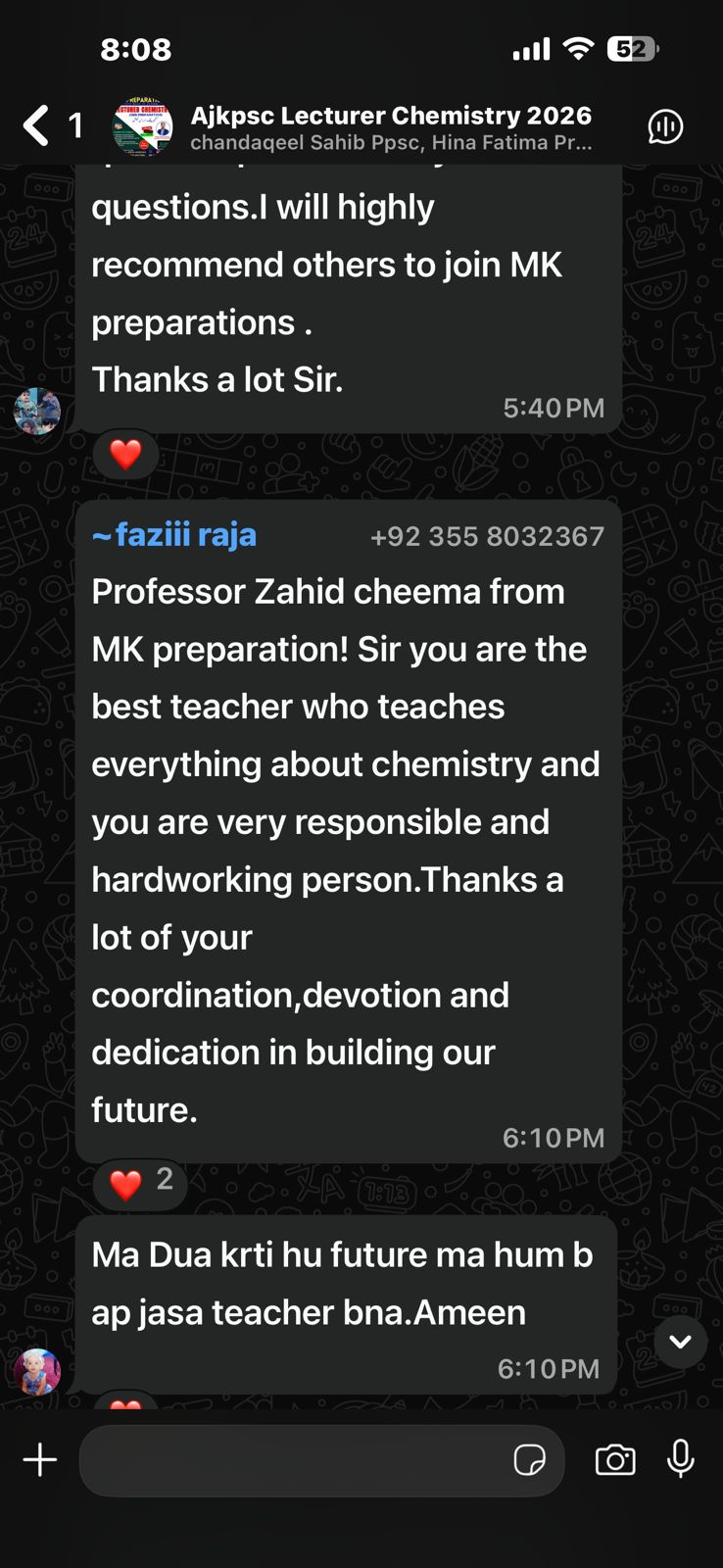
Task: Open the attachments plus menu
Action: [x=40, y=1460]
